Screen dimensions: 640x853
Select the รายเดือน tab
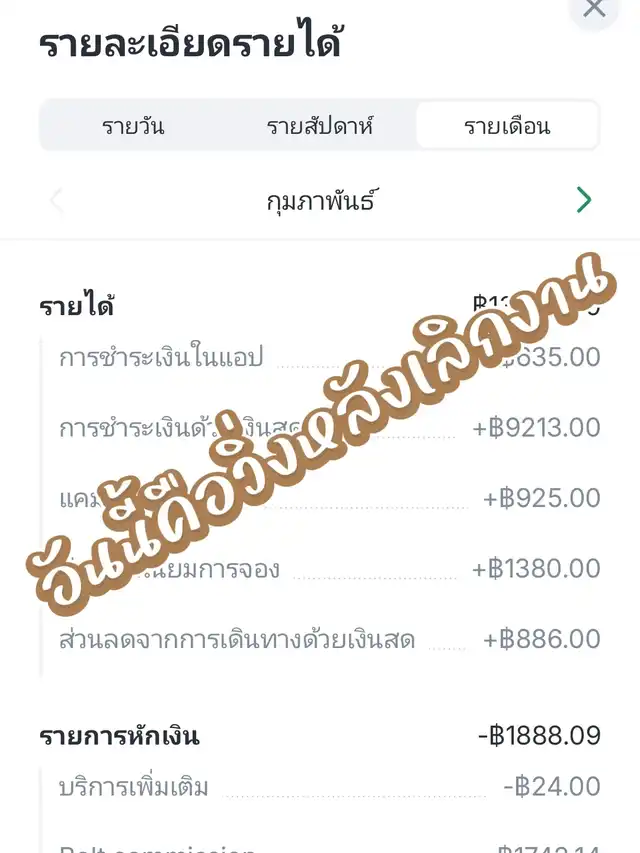(507, 126)
